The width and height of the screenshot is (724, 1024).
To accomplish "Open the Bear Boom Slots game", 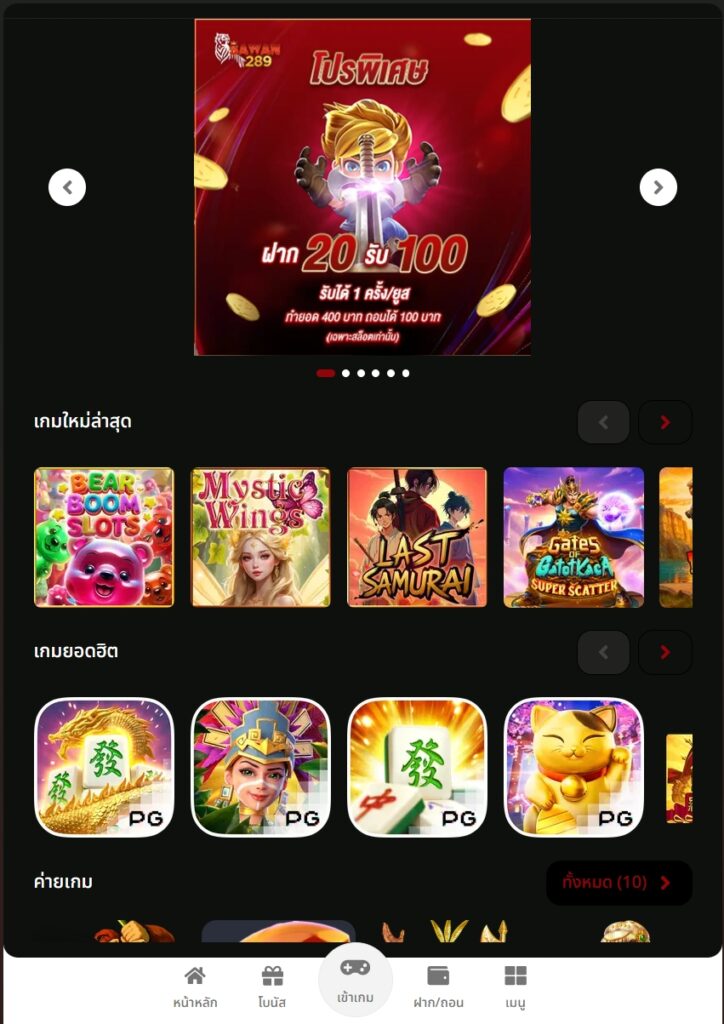I will click(x=104, y=537).
